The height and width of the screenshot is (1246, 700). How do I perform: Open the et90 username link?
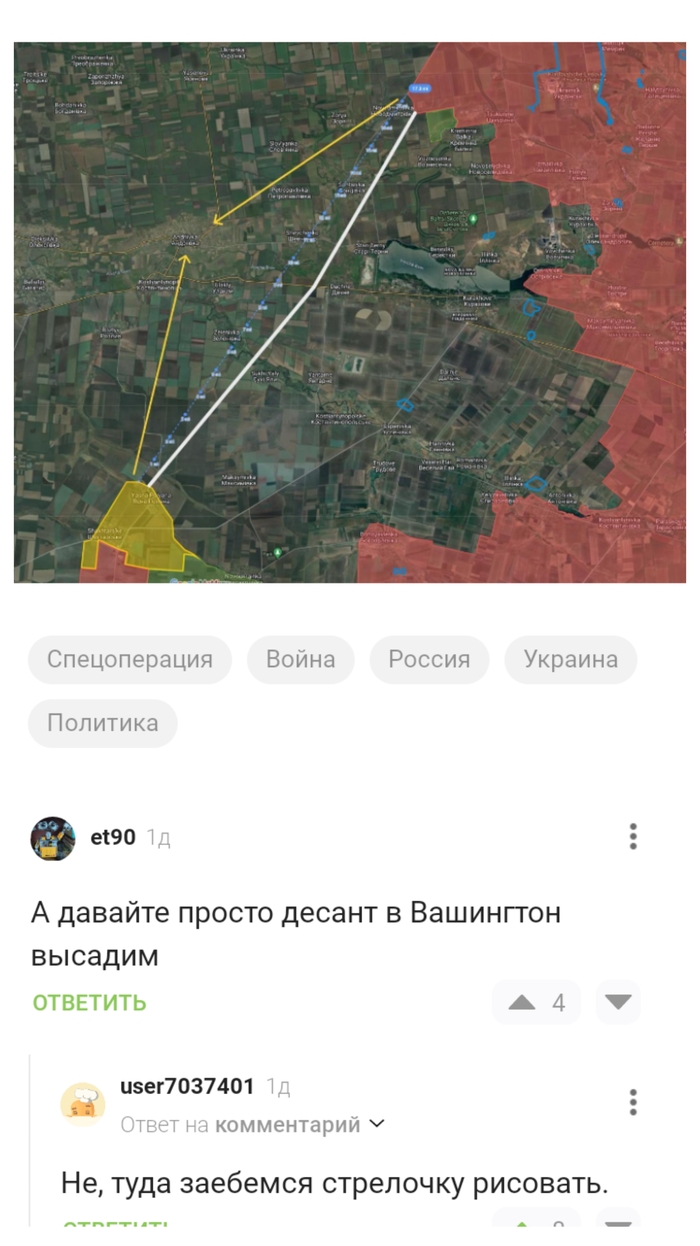click(113, 837)
